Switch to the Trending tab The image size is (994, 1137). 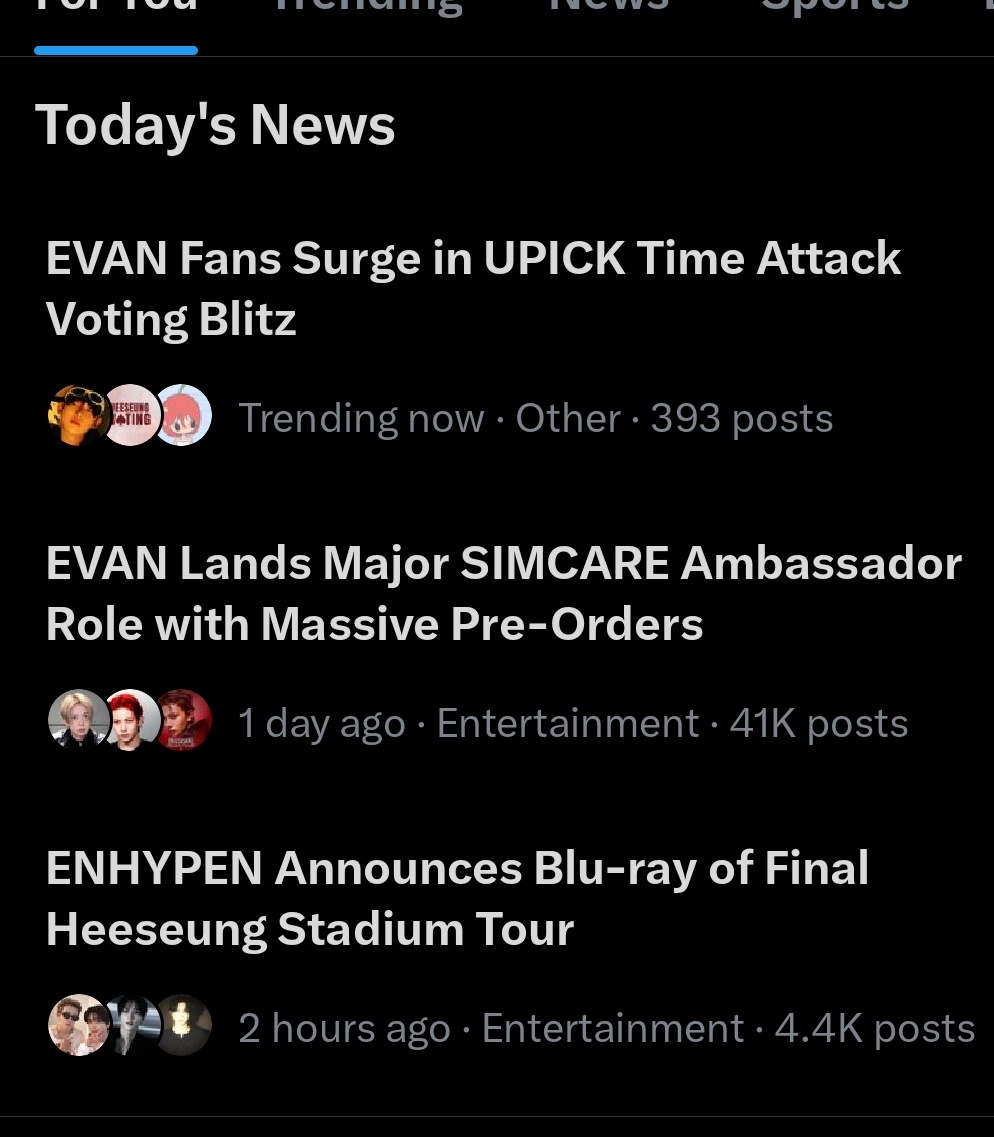click(x=368, y=8)
